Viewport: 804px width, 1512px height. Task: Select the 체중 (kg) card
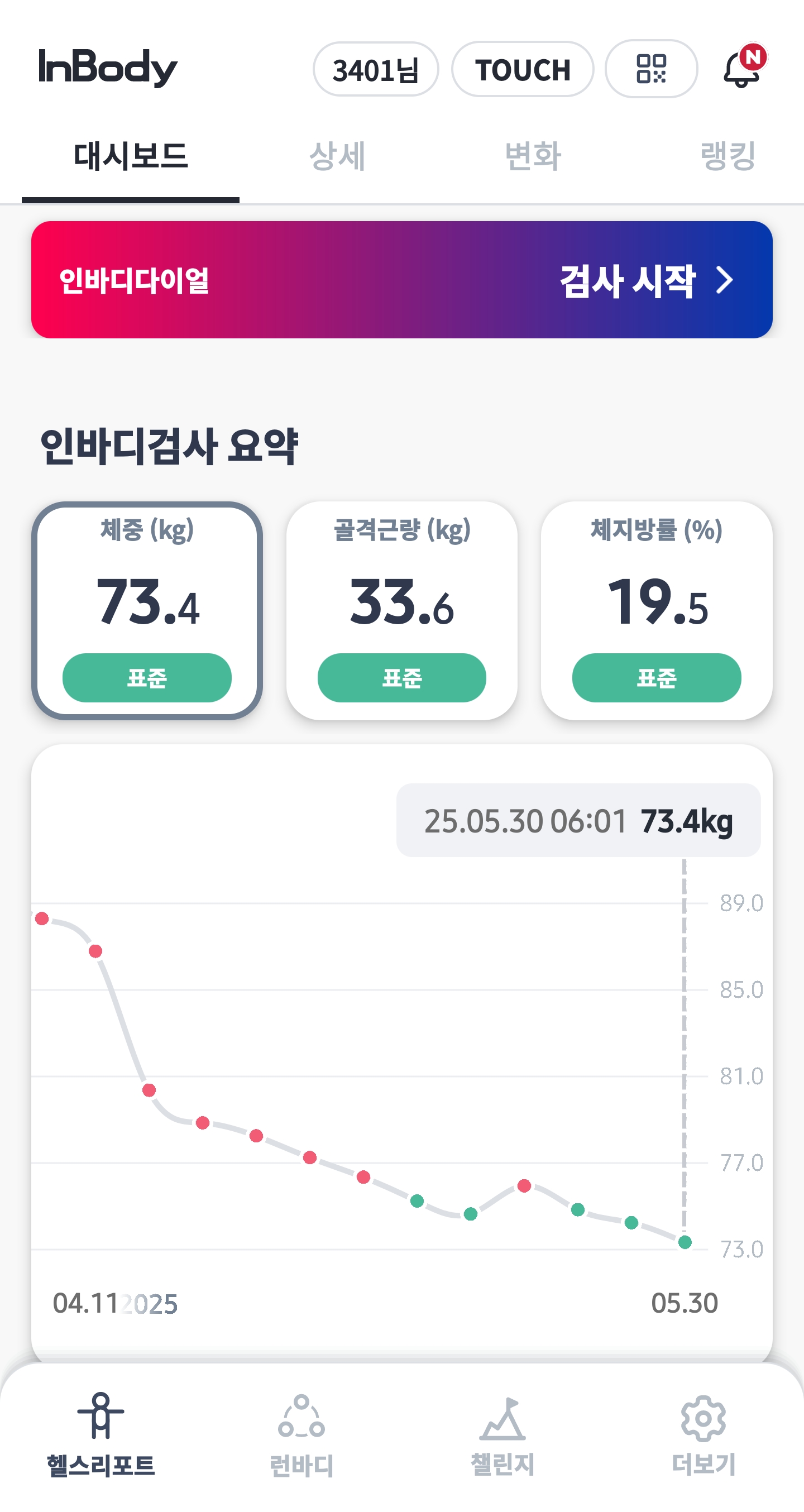pos(147,610)
